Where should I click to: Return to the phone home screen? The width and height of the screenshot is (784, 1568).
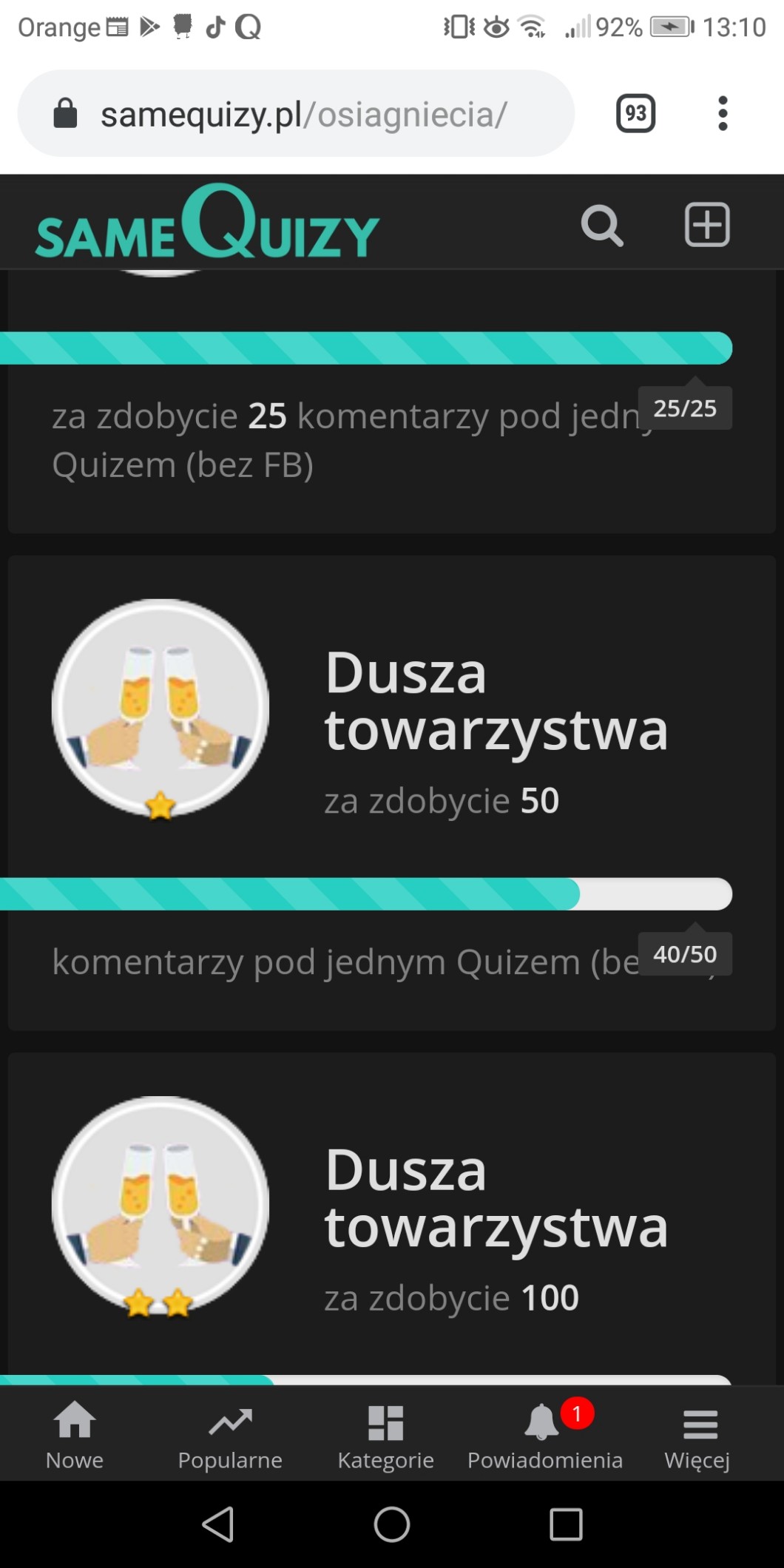pos(391,1524)
